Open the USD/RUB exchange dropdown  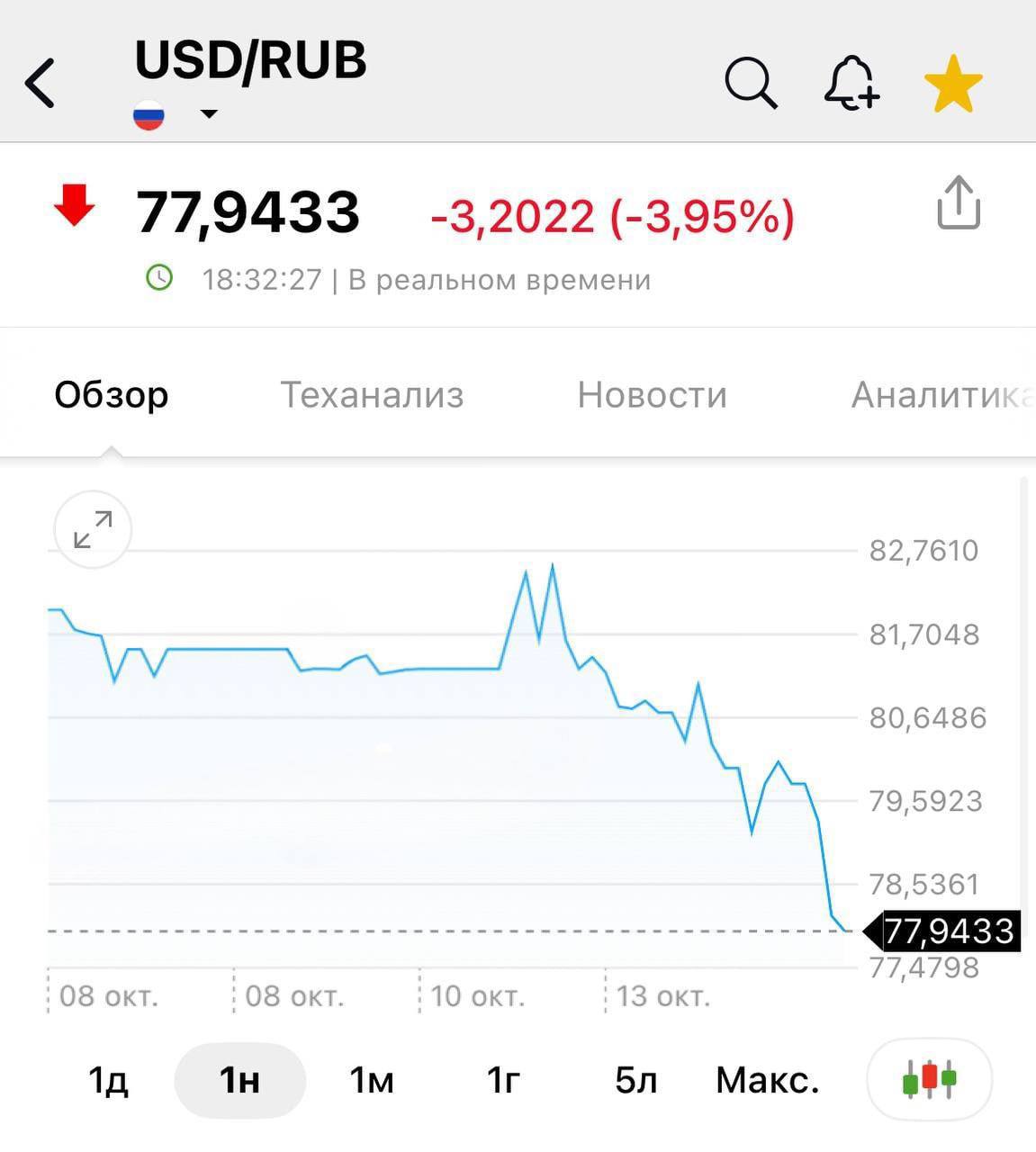pyautogui.click(x=209, y=114)
